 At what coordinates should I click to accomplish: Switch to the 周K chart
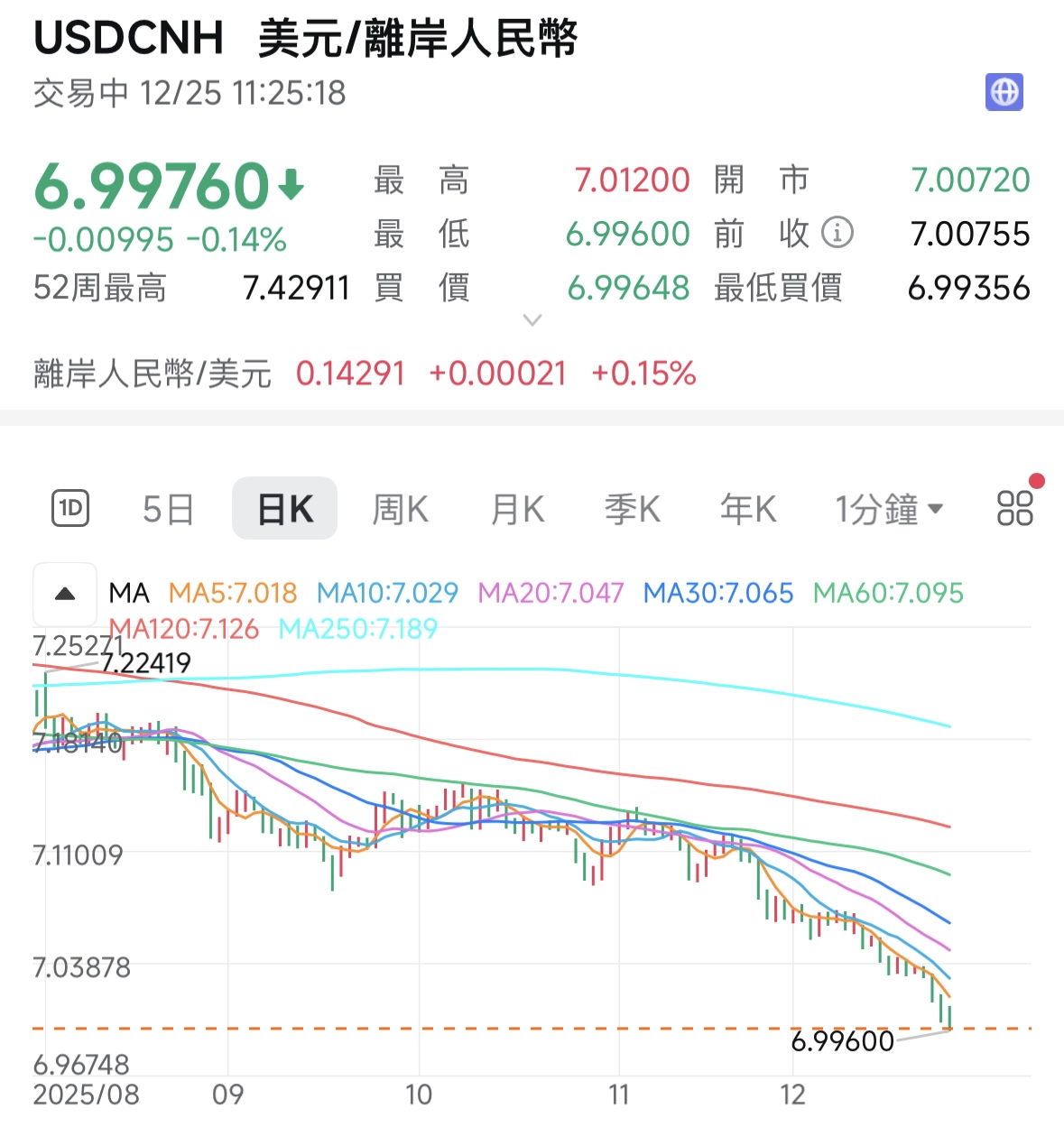pos(401,510)
